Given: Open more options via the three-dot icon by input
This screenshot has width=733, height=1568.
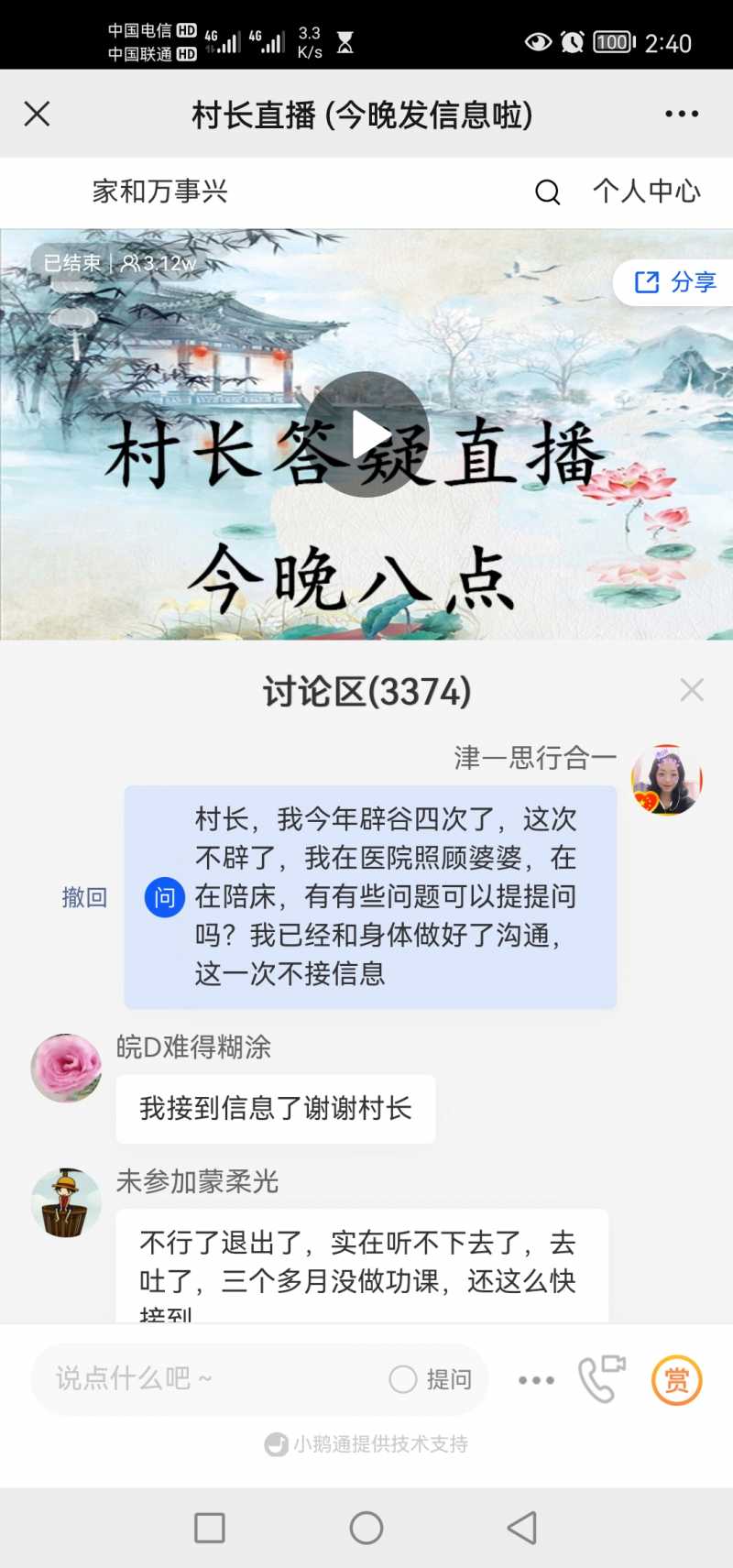Looking at the screenshot, I should tap(534, 1379).
